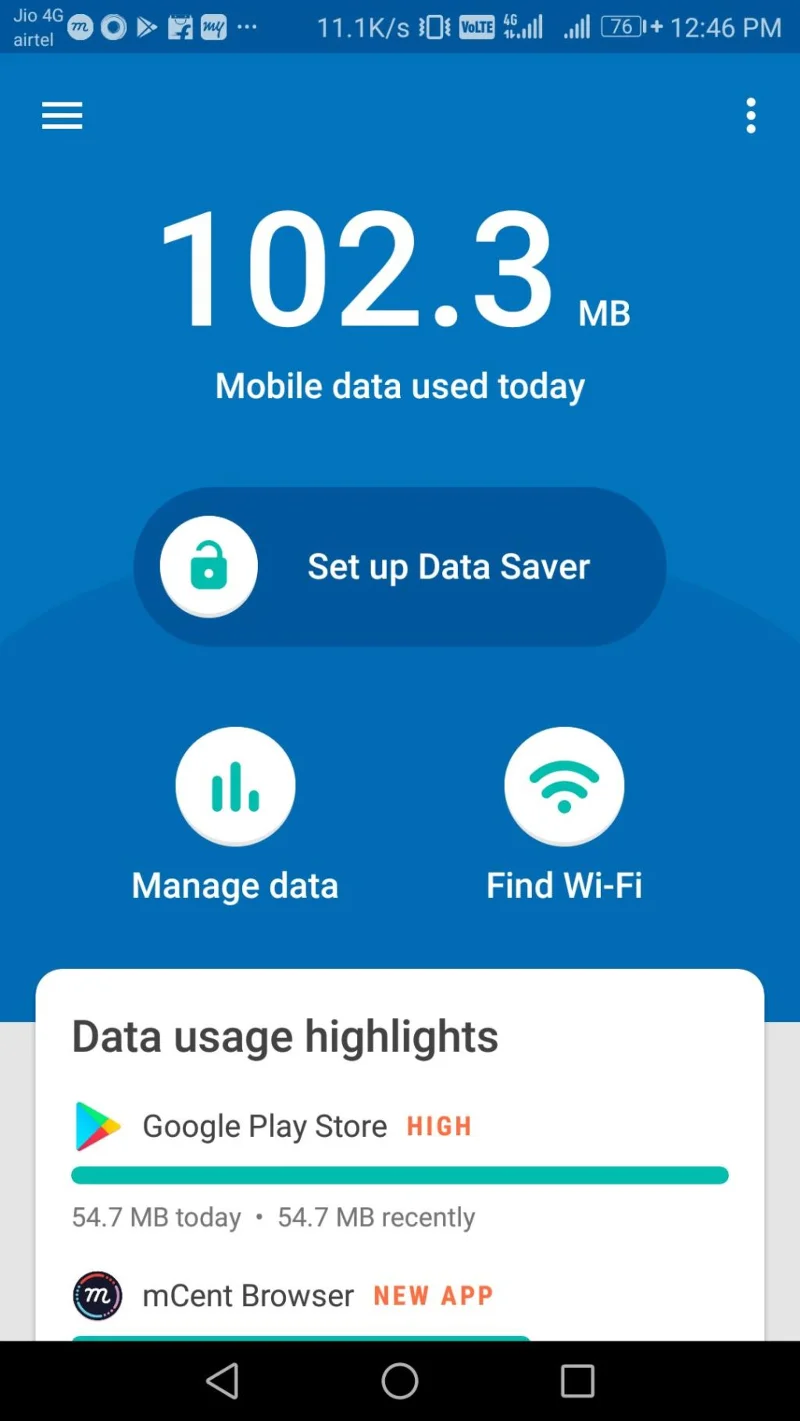Enable data tracking for Google Play Store

coord(264,1125)
